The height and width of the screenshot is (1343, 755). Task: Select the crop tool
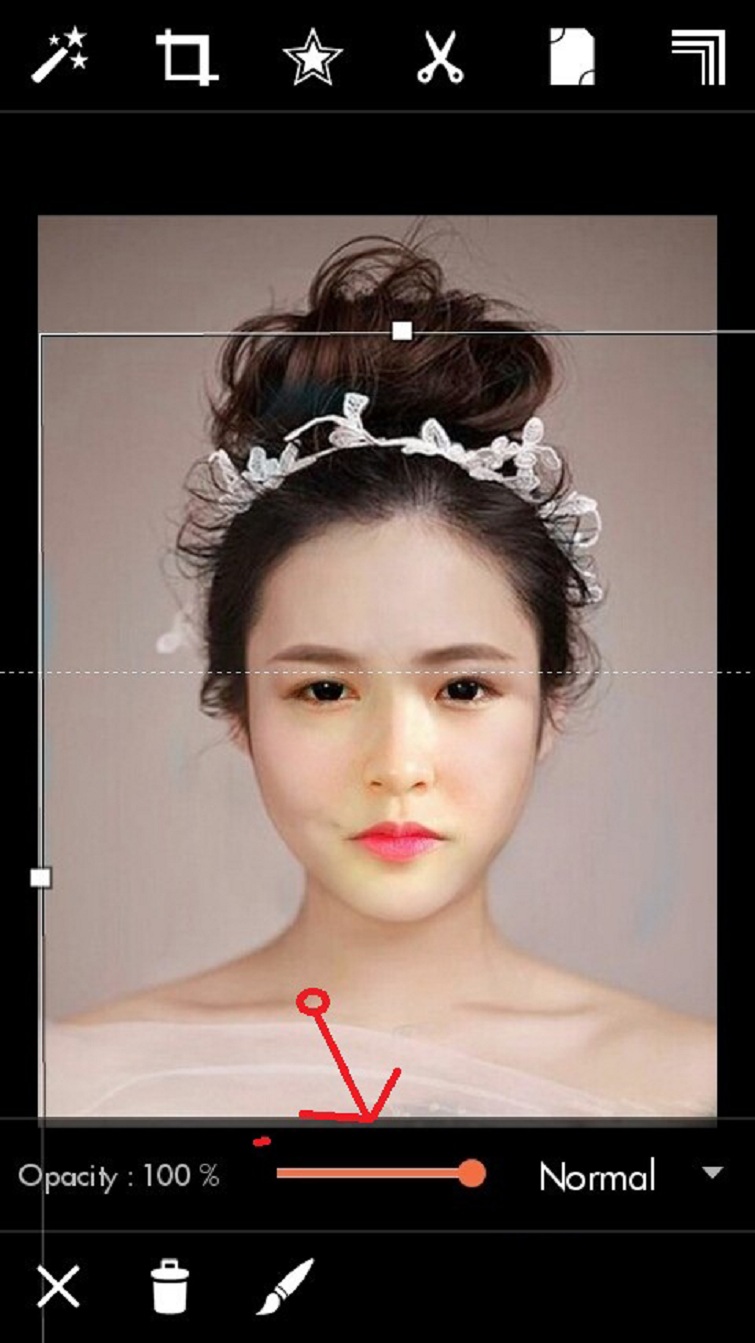pyautogui.click(x=187, y=57)
